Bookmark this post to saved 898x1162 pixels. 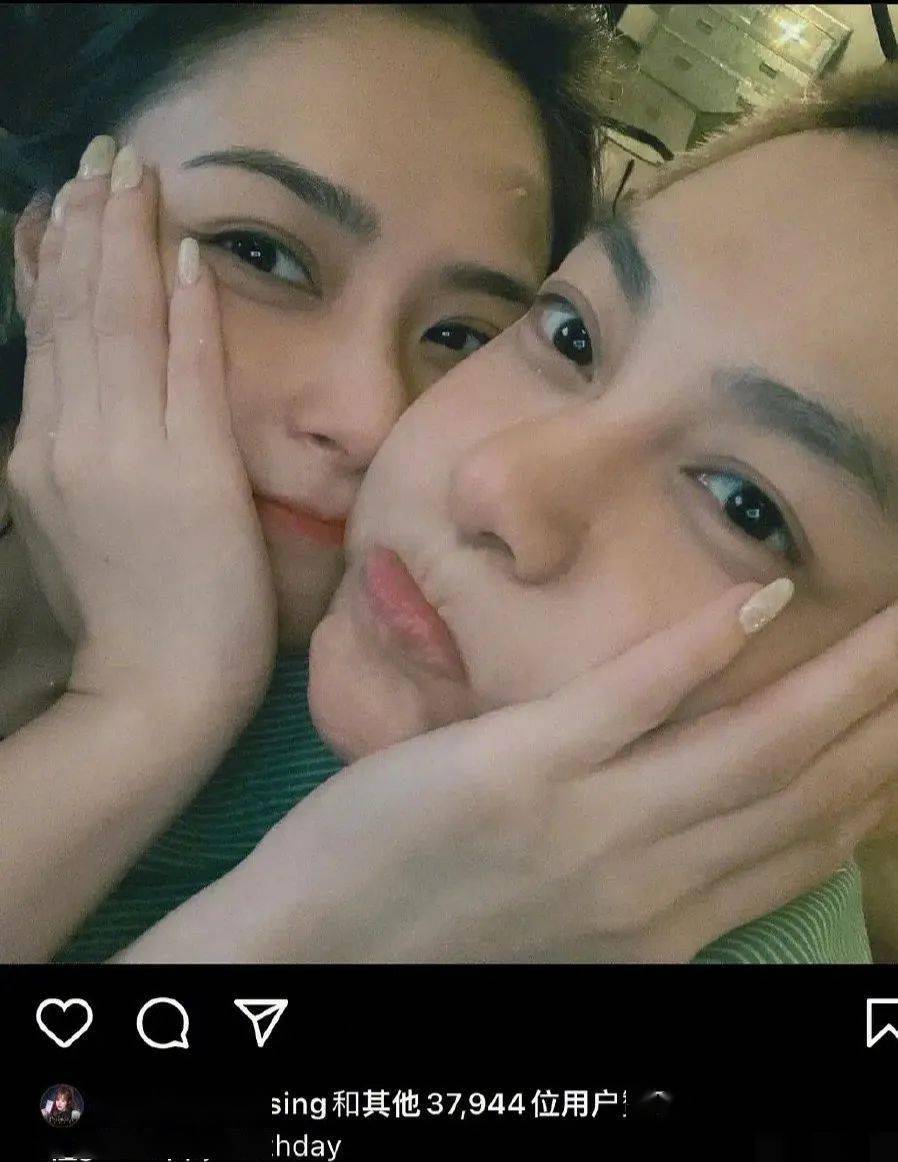pyautogui.click(x=881, y=1022)
